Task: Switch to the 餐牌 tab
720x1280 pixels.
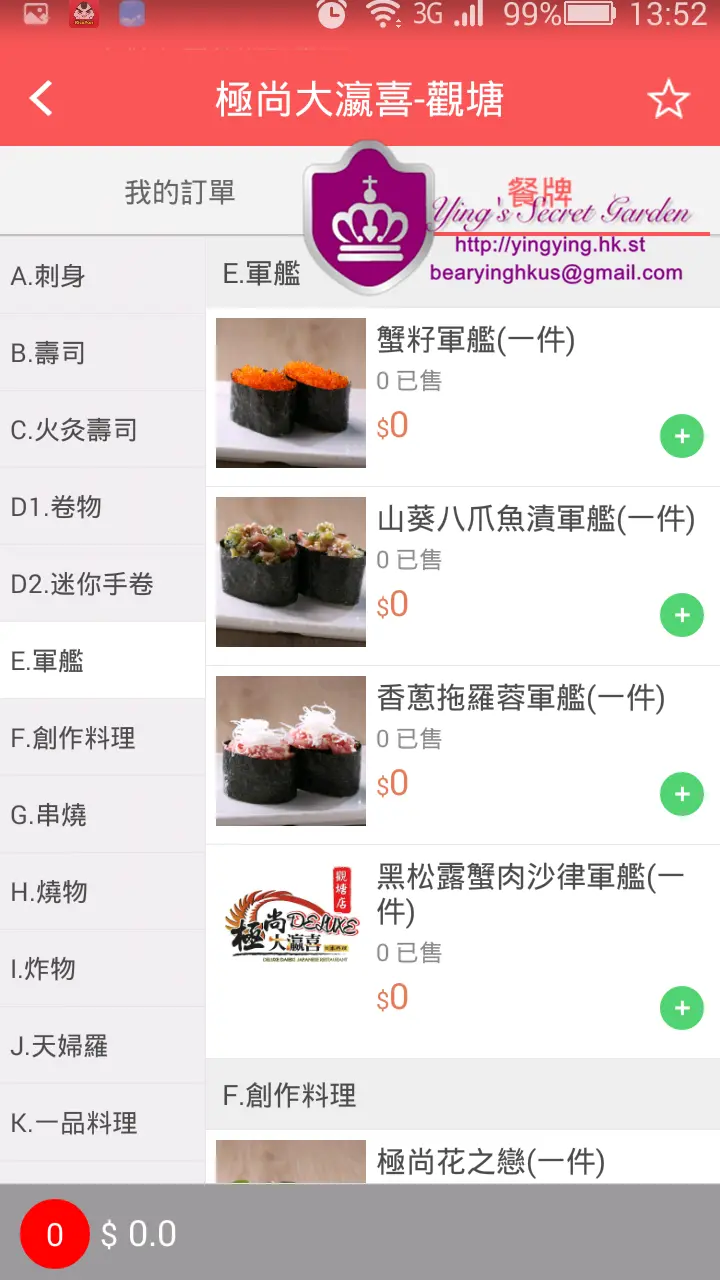Action: point(540,192)
